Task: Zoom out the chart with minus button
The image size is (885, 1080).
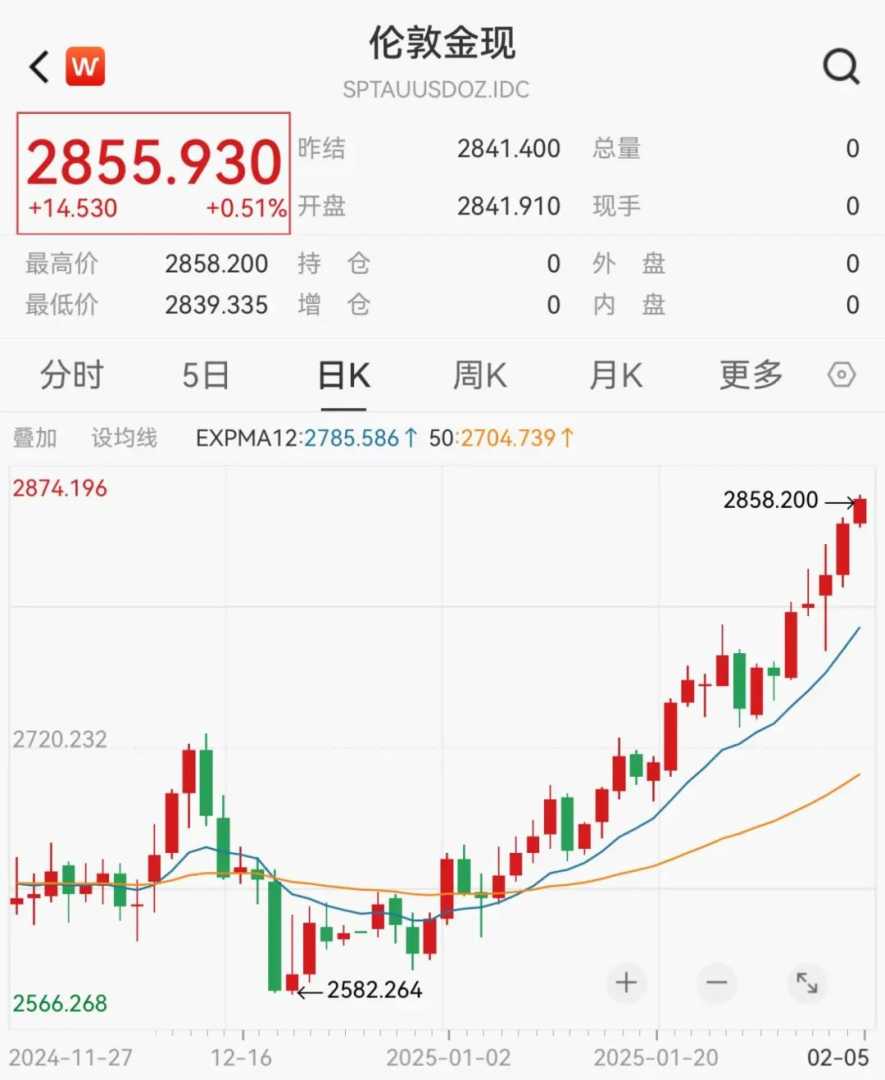Action: coord(716,983)
